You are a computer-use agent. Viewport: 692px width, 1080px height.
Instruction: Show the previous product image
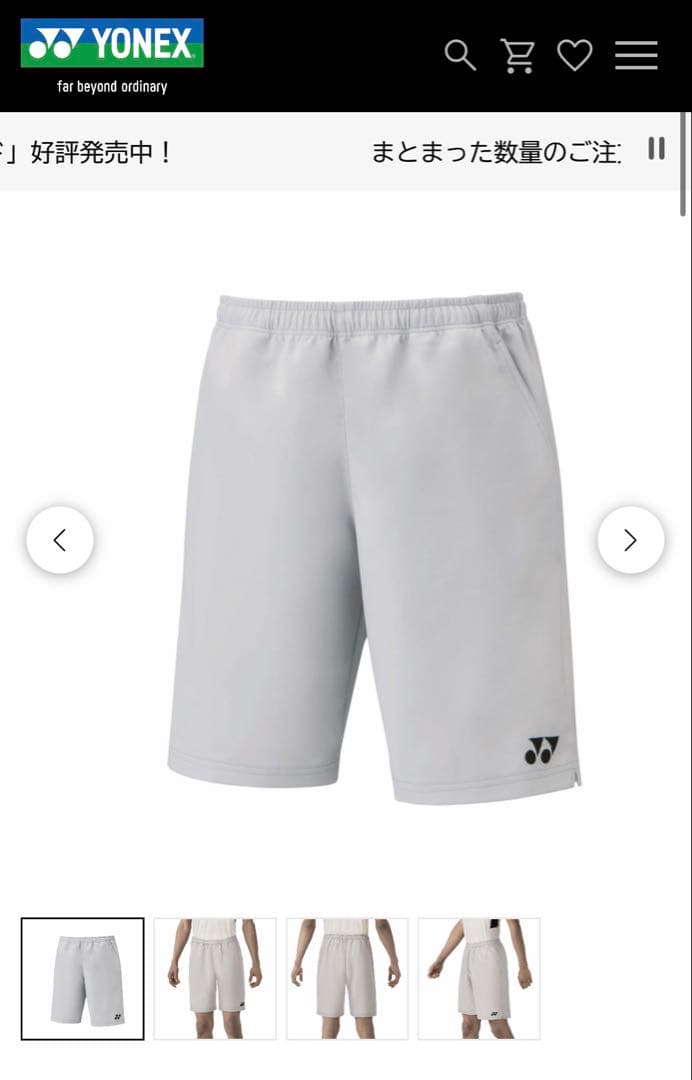(x=60, y=540)
